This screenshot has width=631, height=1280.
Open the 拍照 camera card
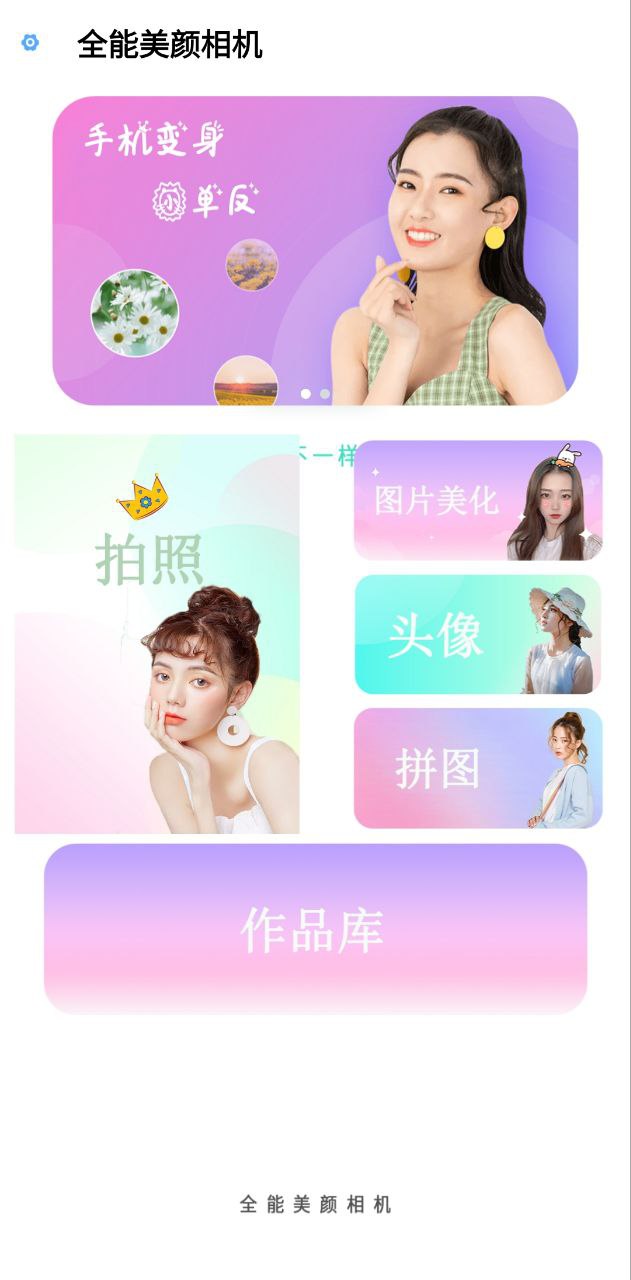[x=157, y=634]
